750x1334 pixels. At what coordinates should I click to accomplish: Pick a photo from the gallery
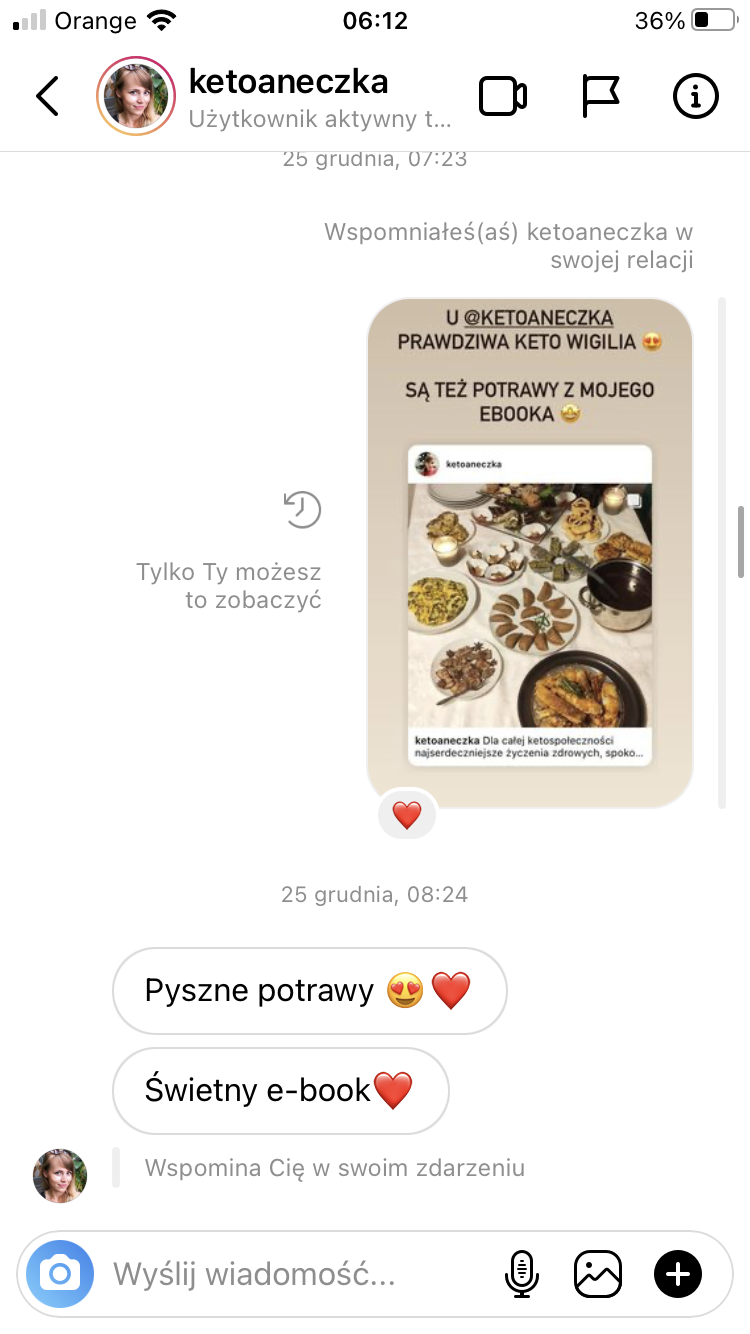598,1274
